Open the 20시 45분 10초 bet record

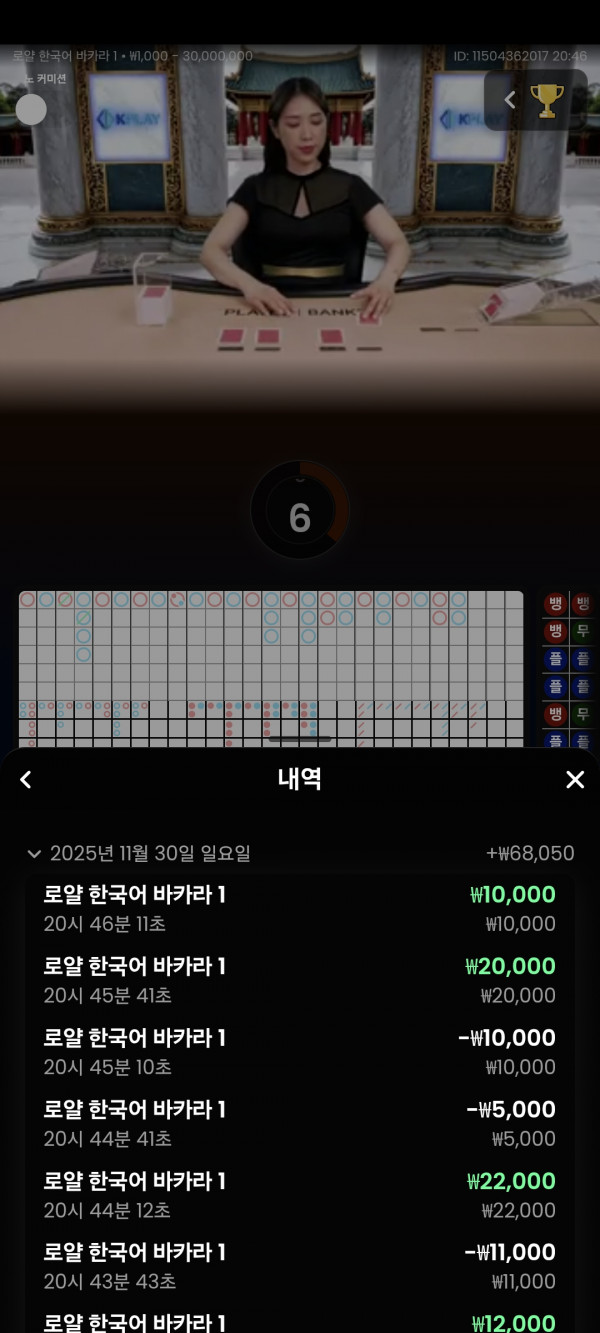[300, 1052]
